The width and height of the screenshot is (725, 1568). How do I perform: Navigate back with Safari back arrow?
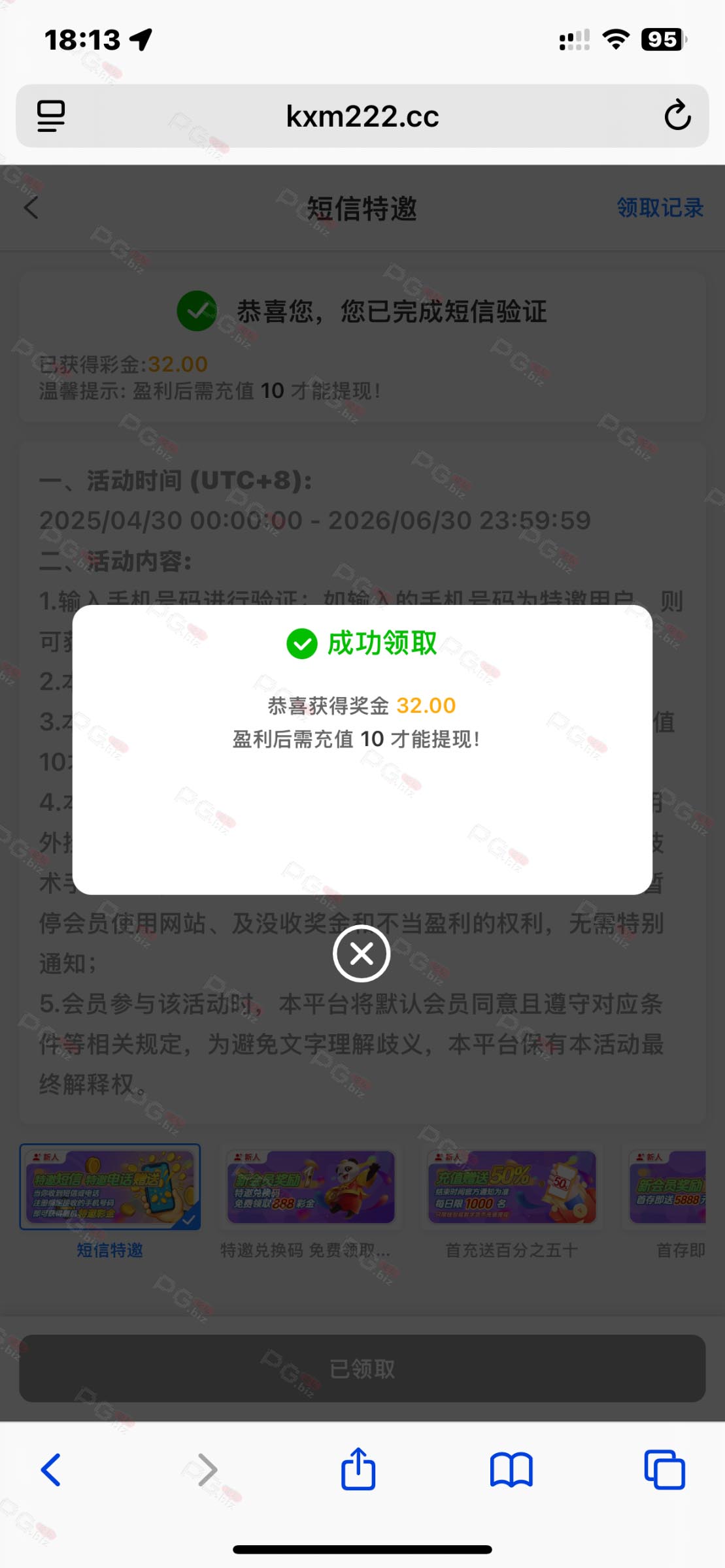tap(50, 1470)
